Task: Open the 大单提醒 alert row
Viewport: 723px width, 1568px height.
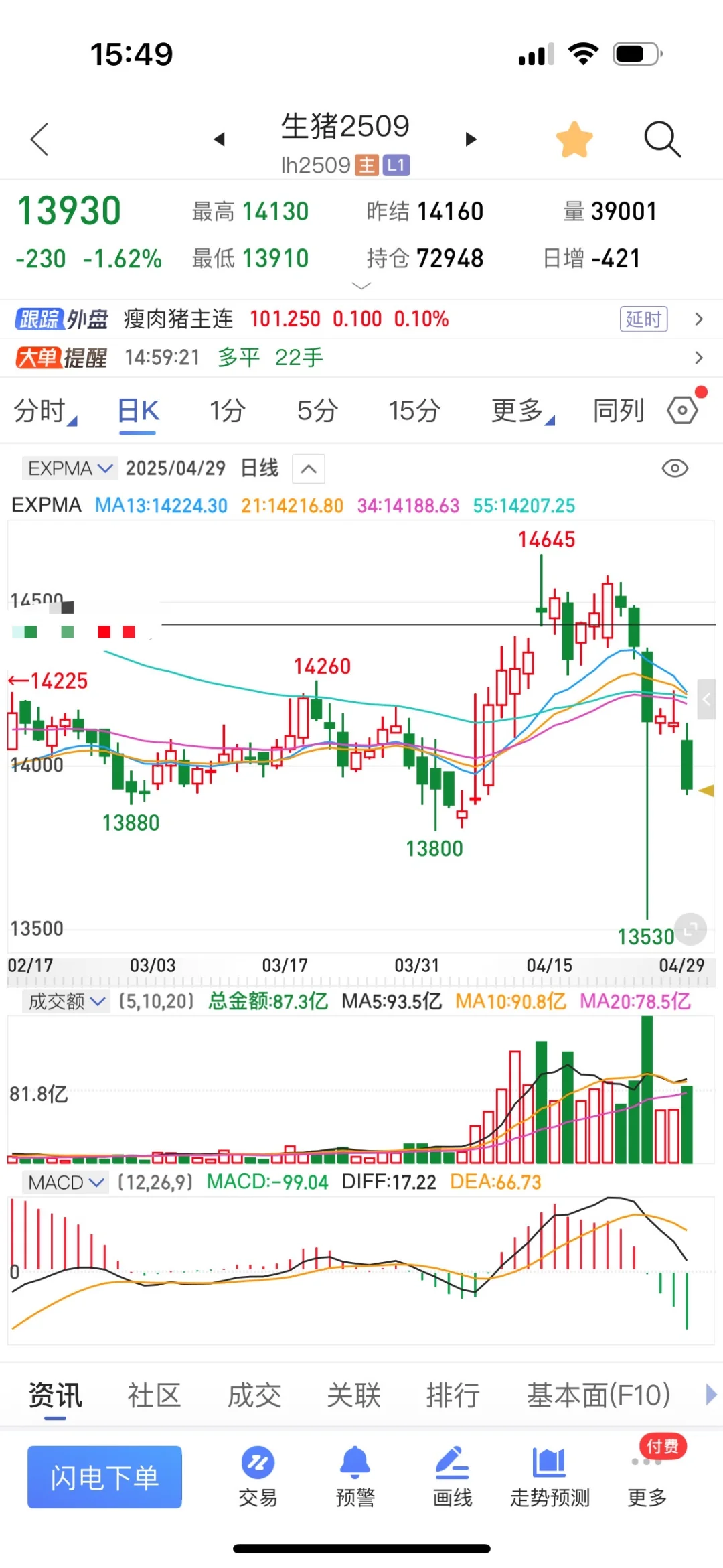Action: [x=361, y=358]
